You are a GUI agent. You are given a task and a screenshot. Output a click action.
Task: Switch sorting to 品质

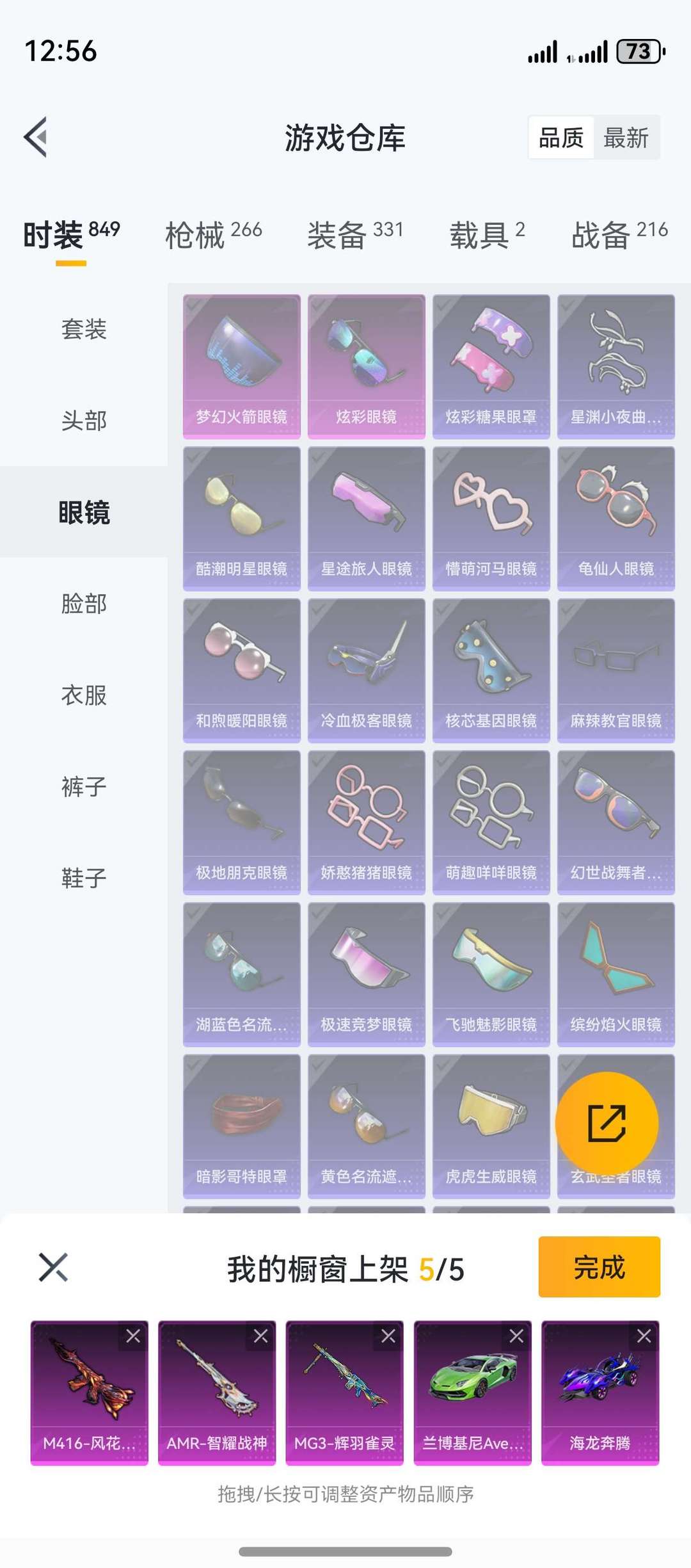coord(561,137)
